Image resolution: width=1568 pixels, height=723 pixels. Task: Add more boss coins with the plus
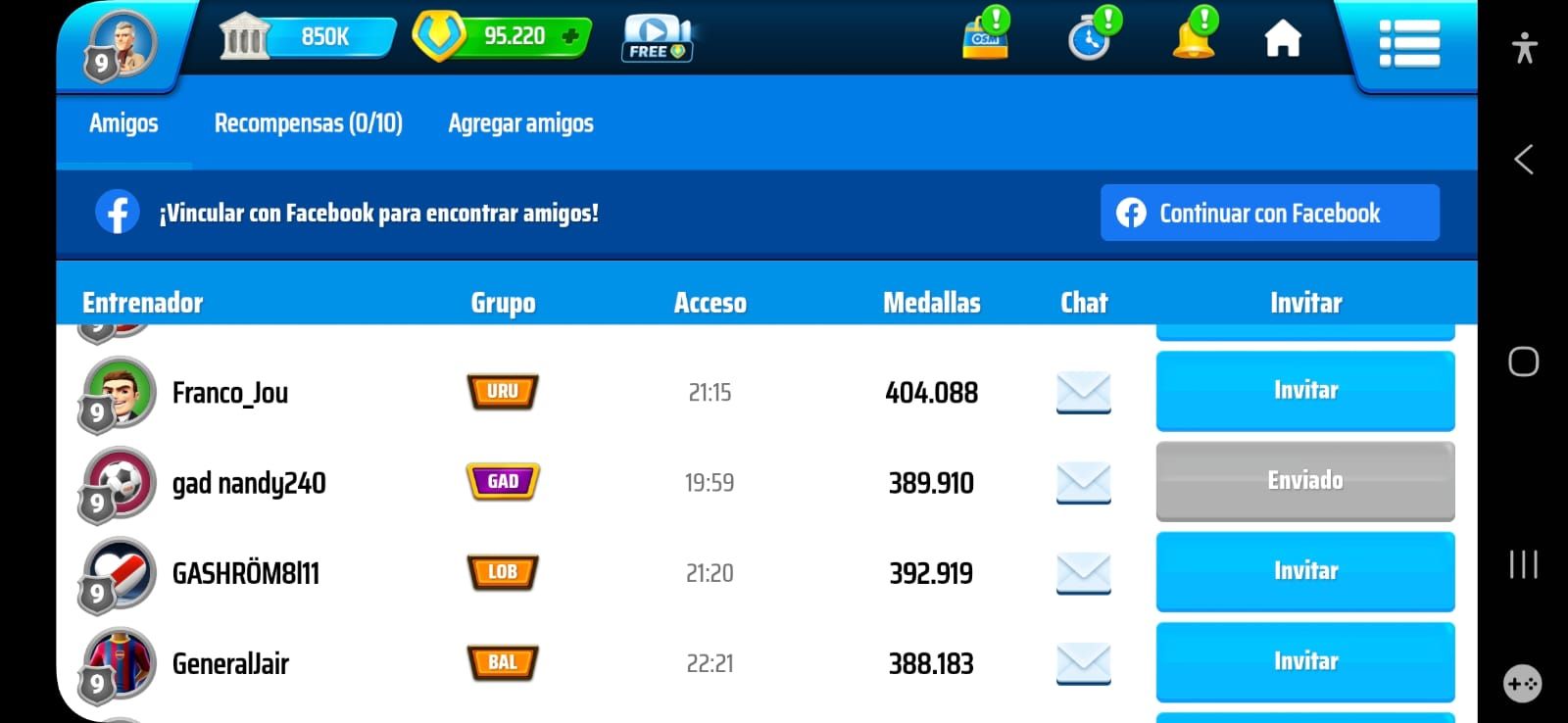point(571,37)
